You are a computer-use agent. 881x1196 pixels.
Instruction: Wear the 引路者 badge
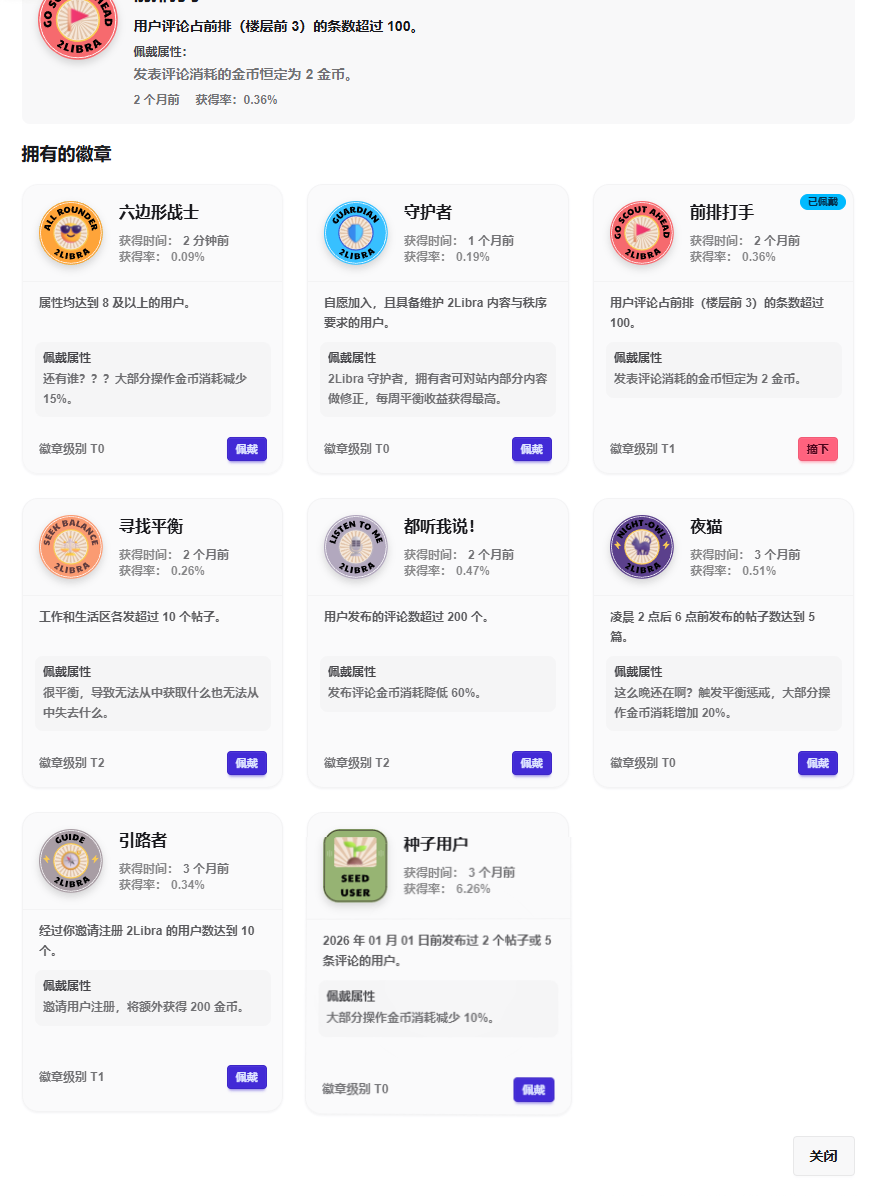(246, 1077)
